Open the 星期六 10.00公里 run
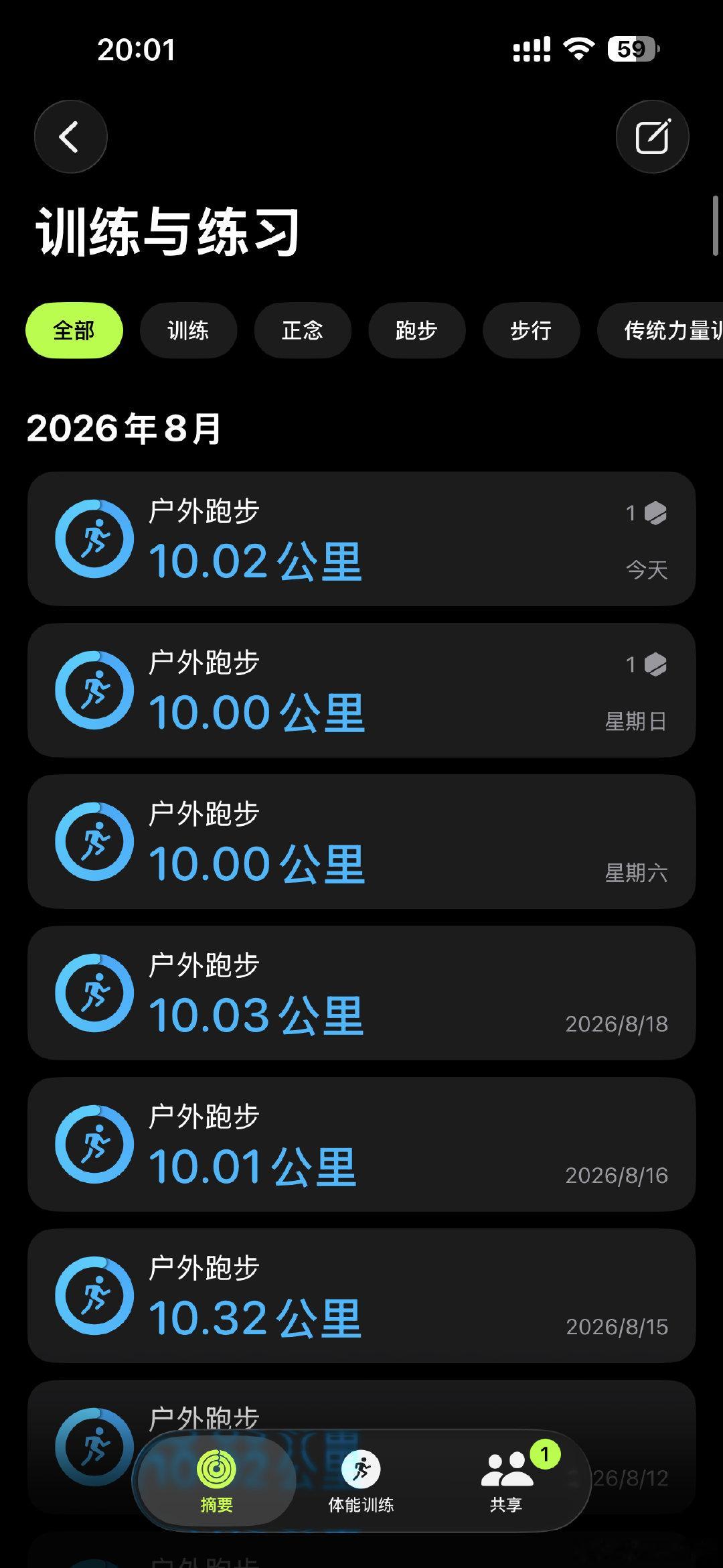Viewport: 723px width, 1568px height. coord(361,842)
